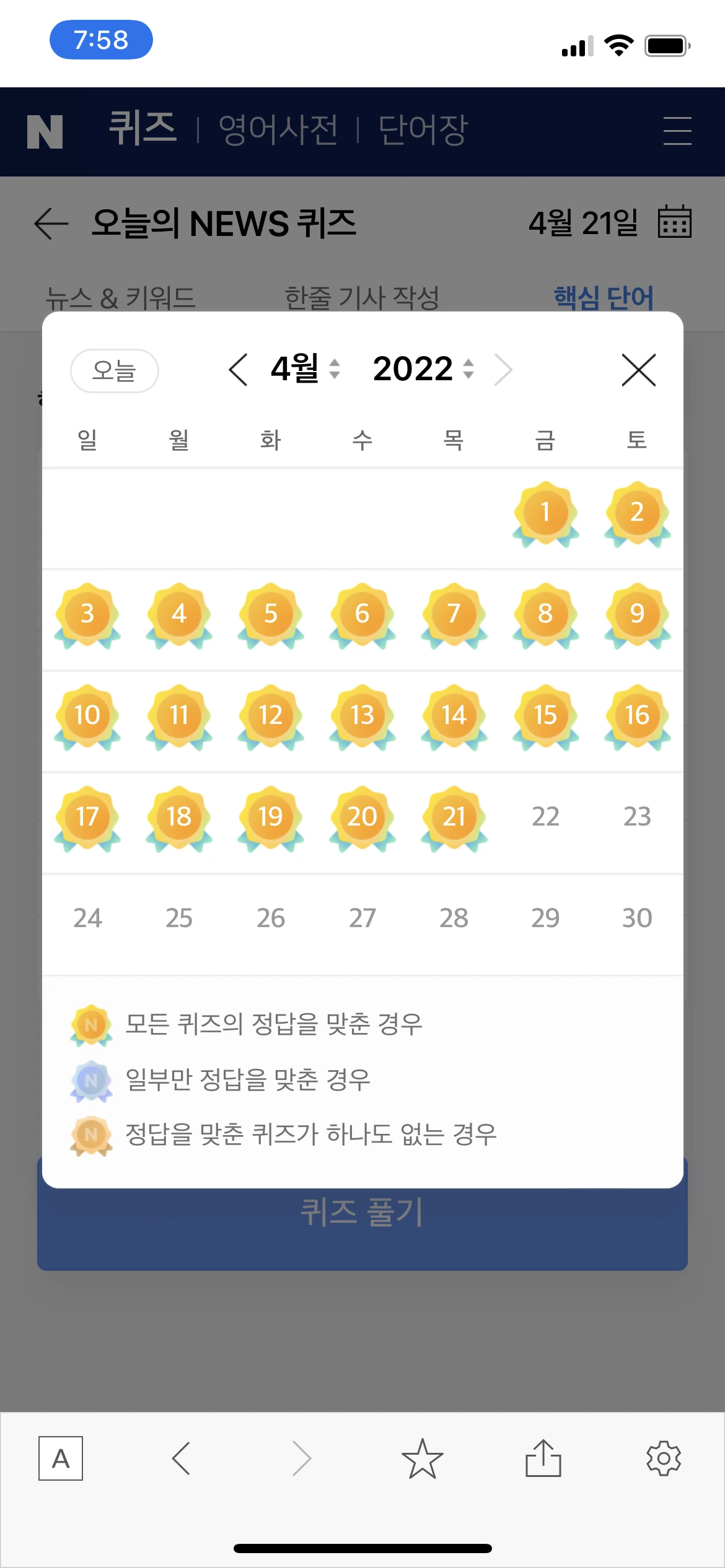Pick April 18 in the calendar

click(179, 818)
